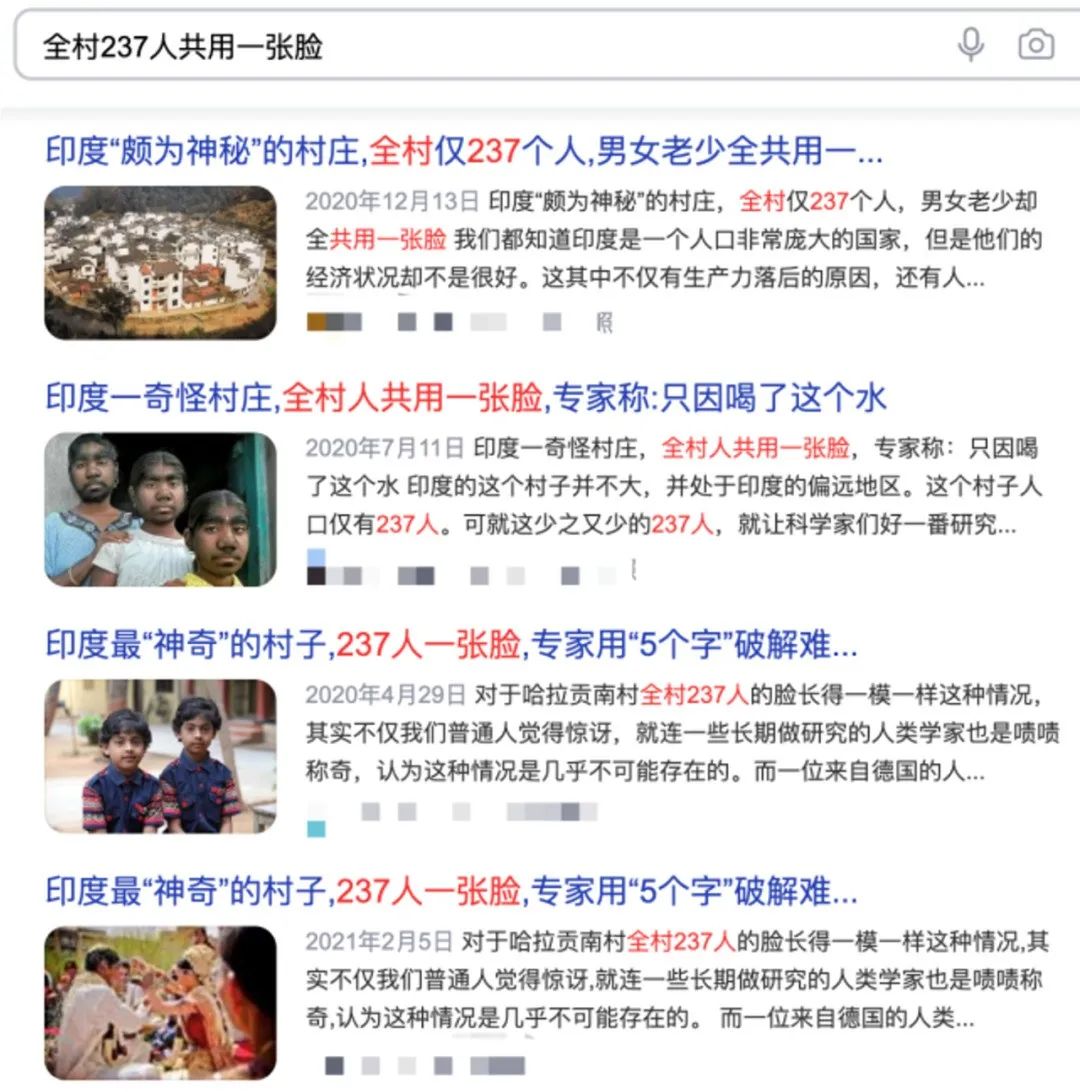
Task: Tap the wedding ceremony thumbnail
Action: (160, 1002)
